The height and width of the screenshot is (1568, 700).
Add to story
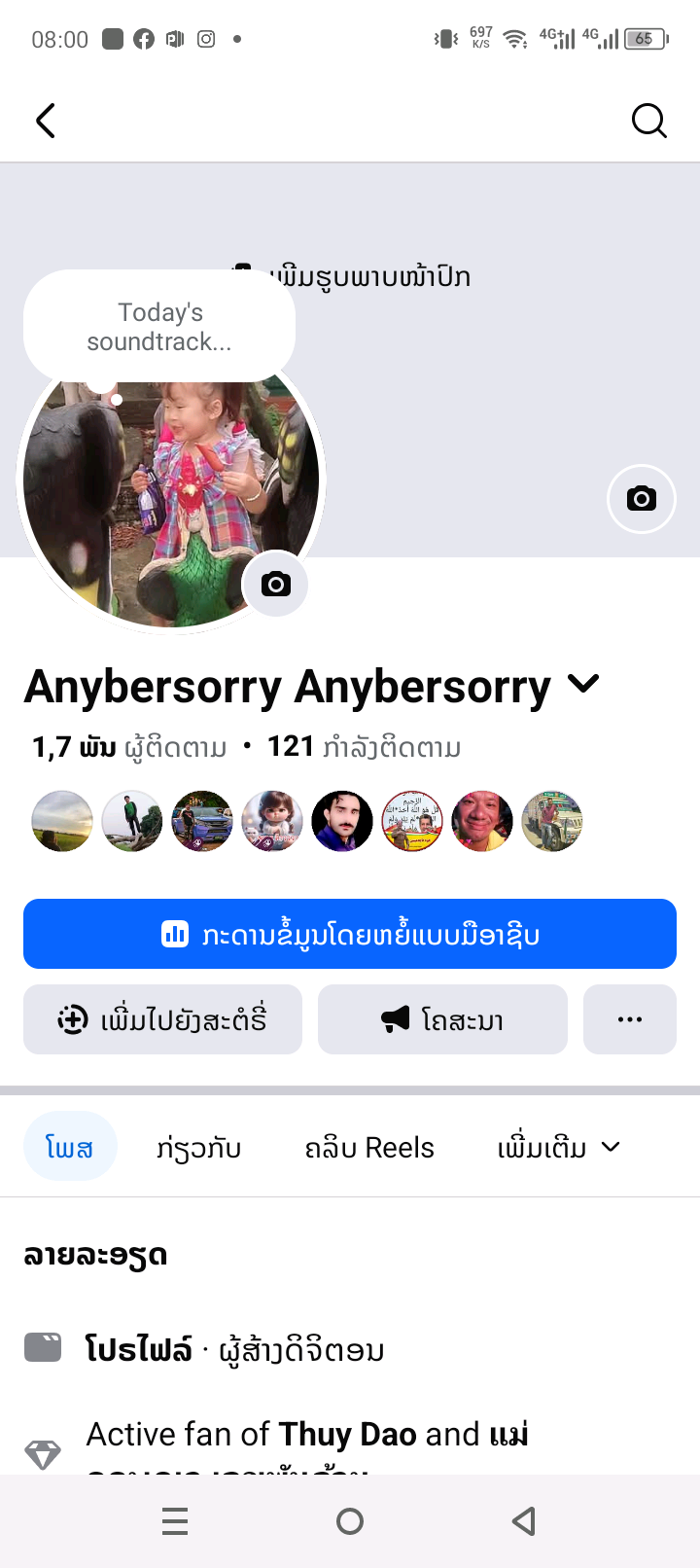[x=162, y=1019]
